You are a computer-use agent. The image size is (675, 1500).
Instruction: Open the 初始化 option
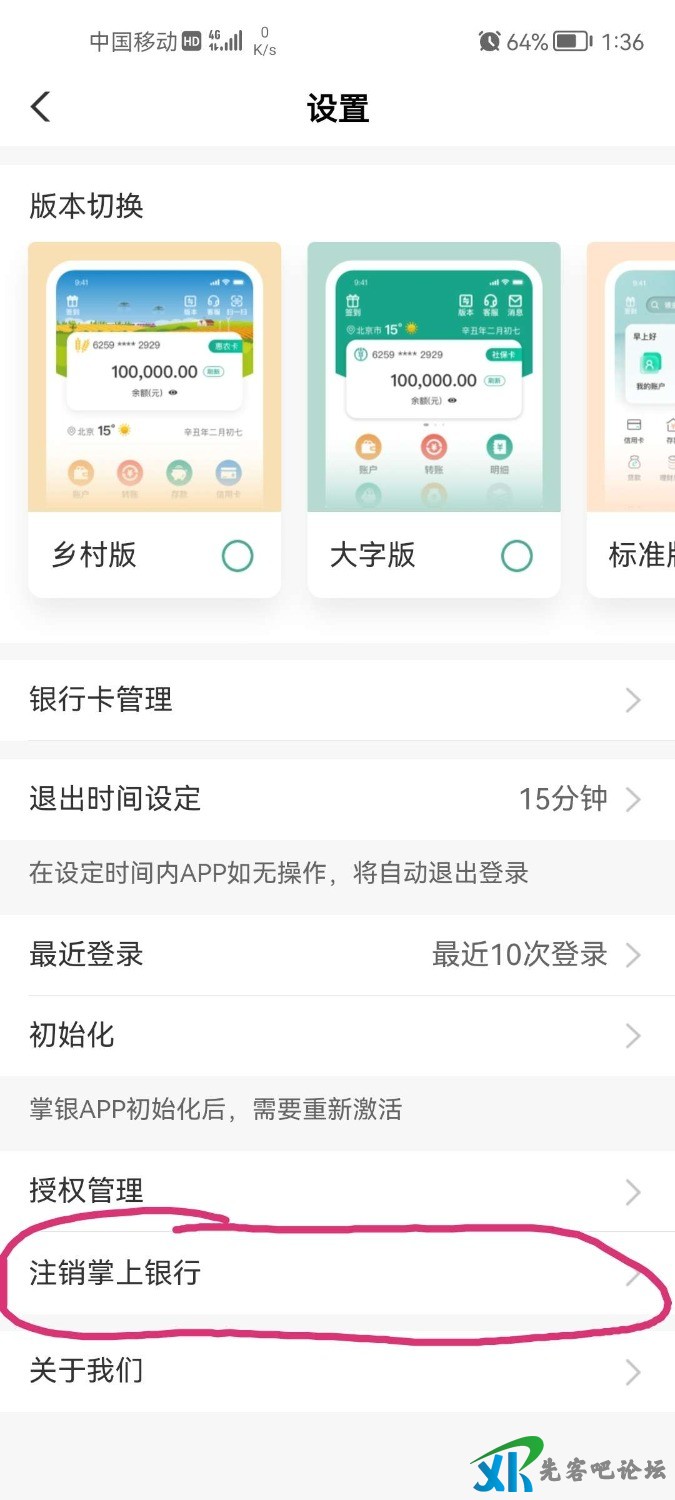click(336, 1036)
